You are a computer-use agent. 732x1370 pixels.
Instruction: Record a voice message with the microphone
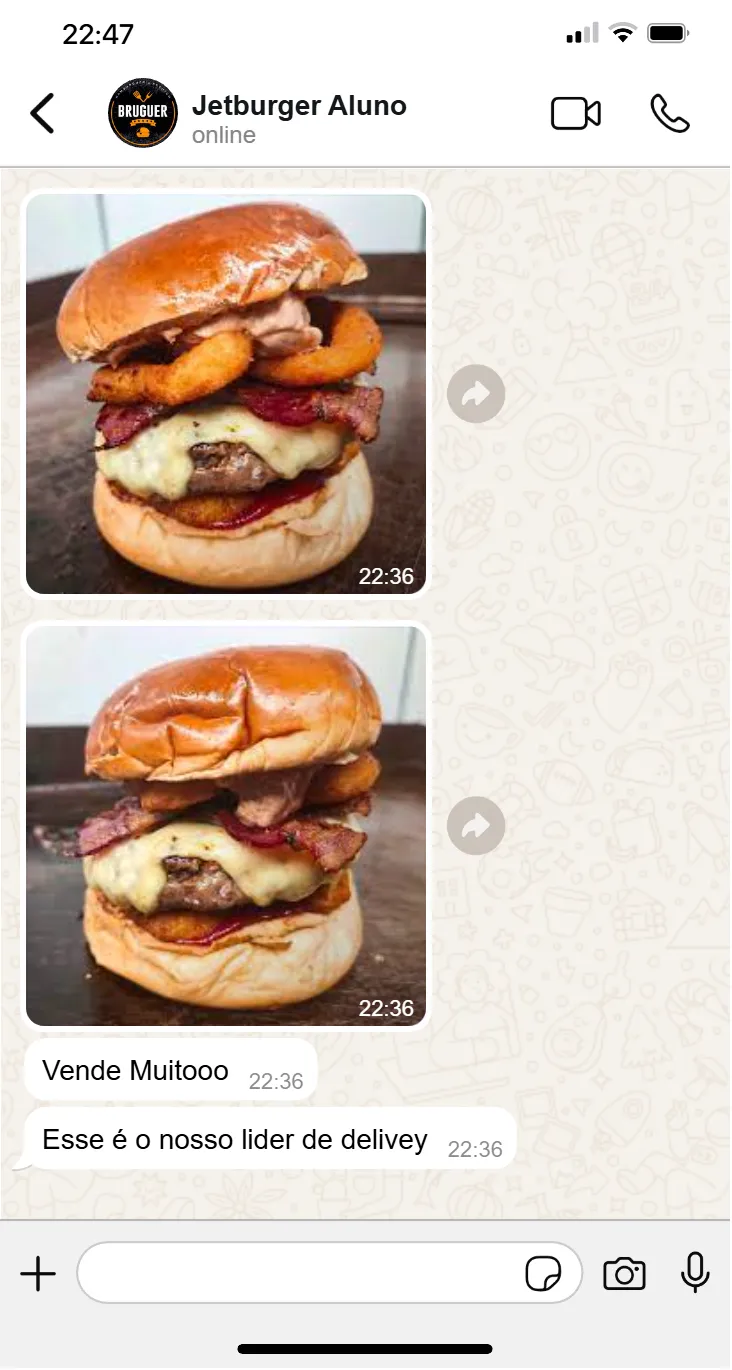[x=695, y=1273]
